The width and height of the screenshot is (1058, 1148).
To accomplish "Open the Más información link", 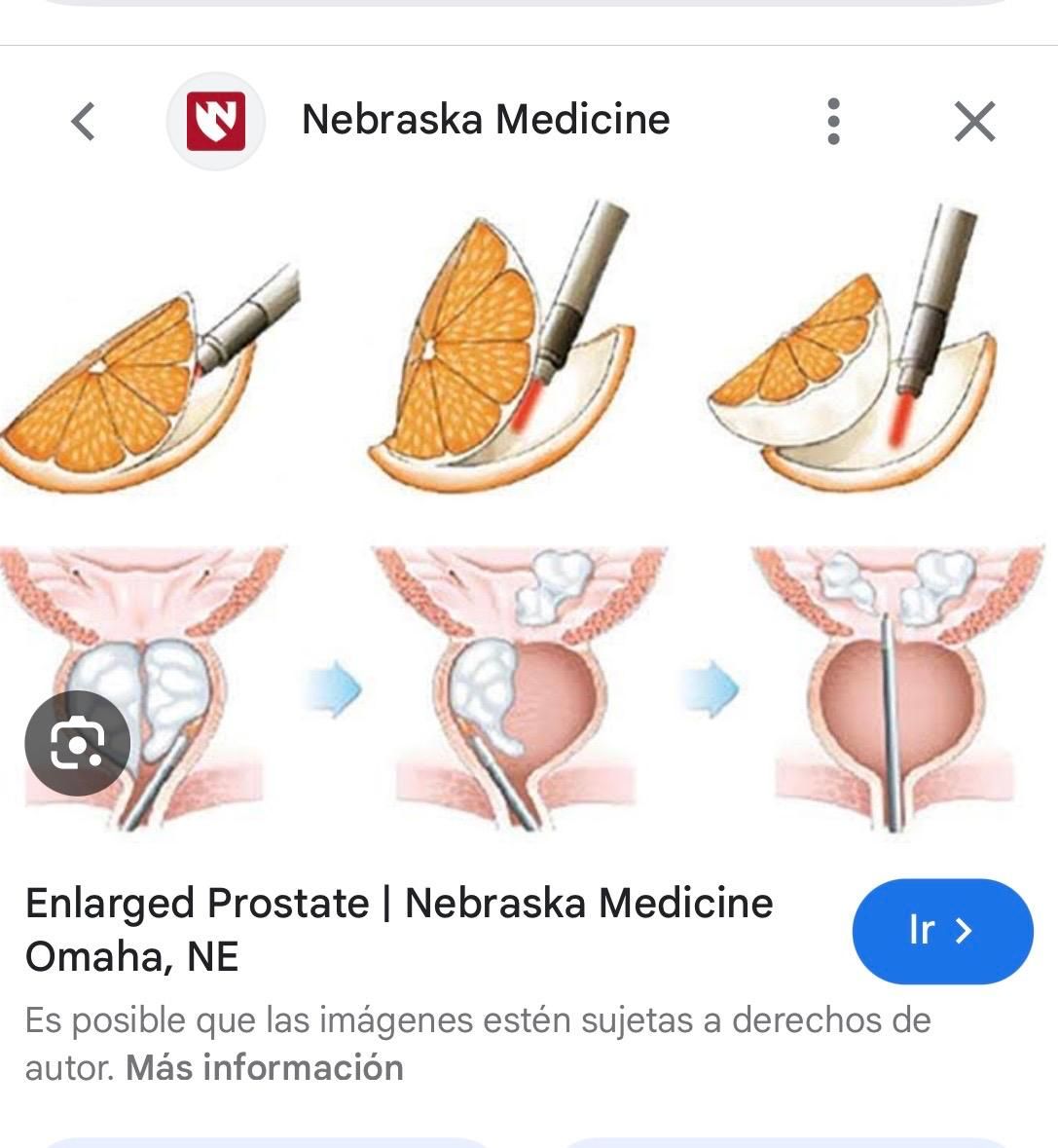I will pos(265,1068).
